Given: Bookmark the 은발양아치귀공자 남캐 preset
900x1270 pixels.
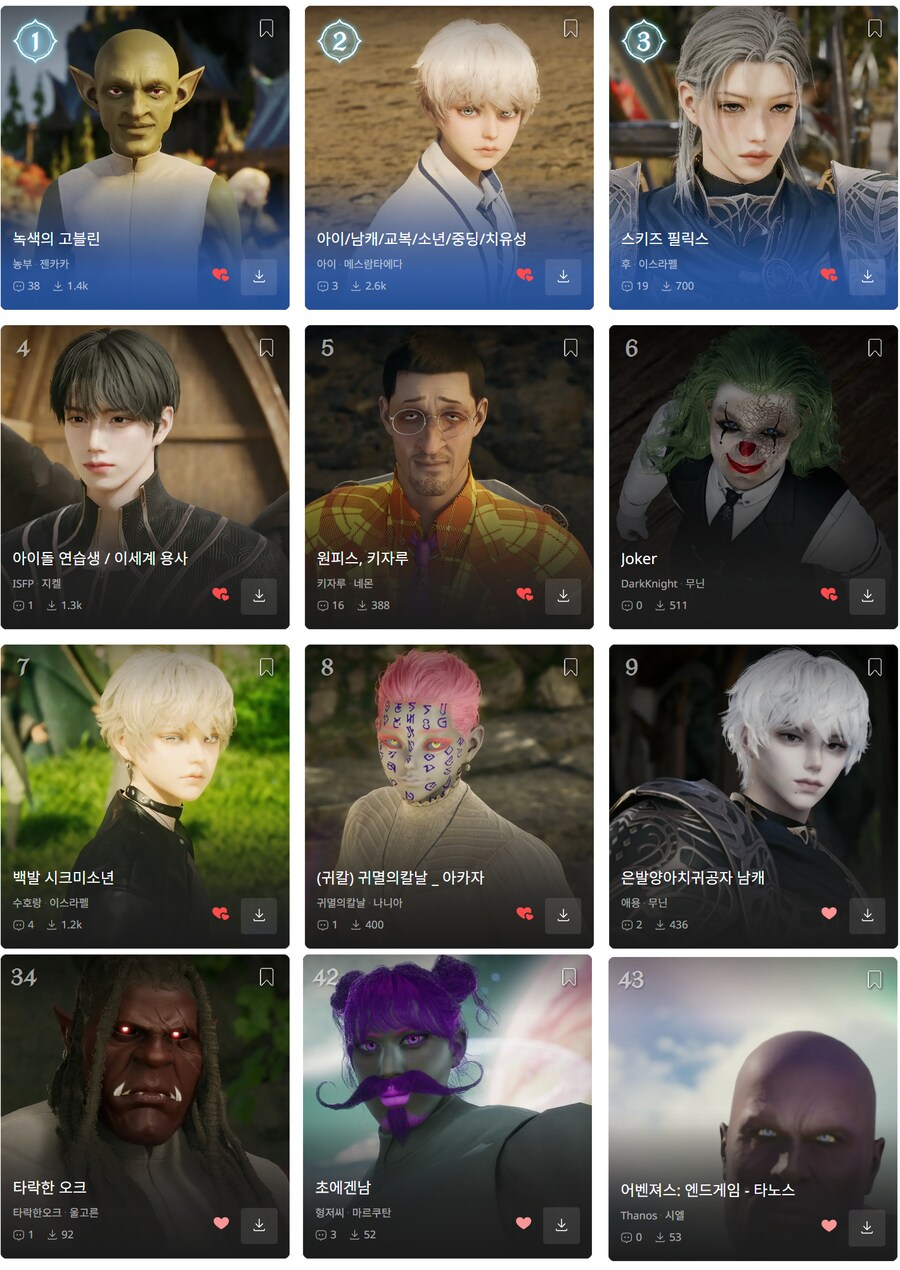Looking at the screenshot, I should point(874,667).
